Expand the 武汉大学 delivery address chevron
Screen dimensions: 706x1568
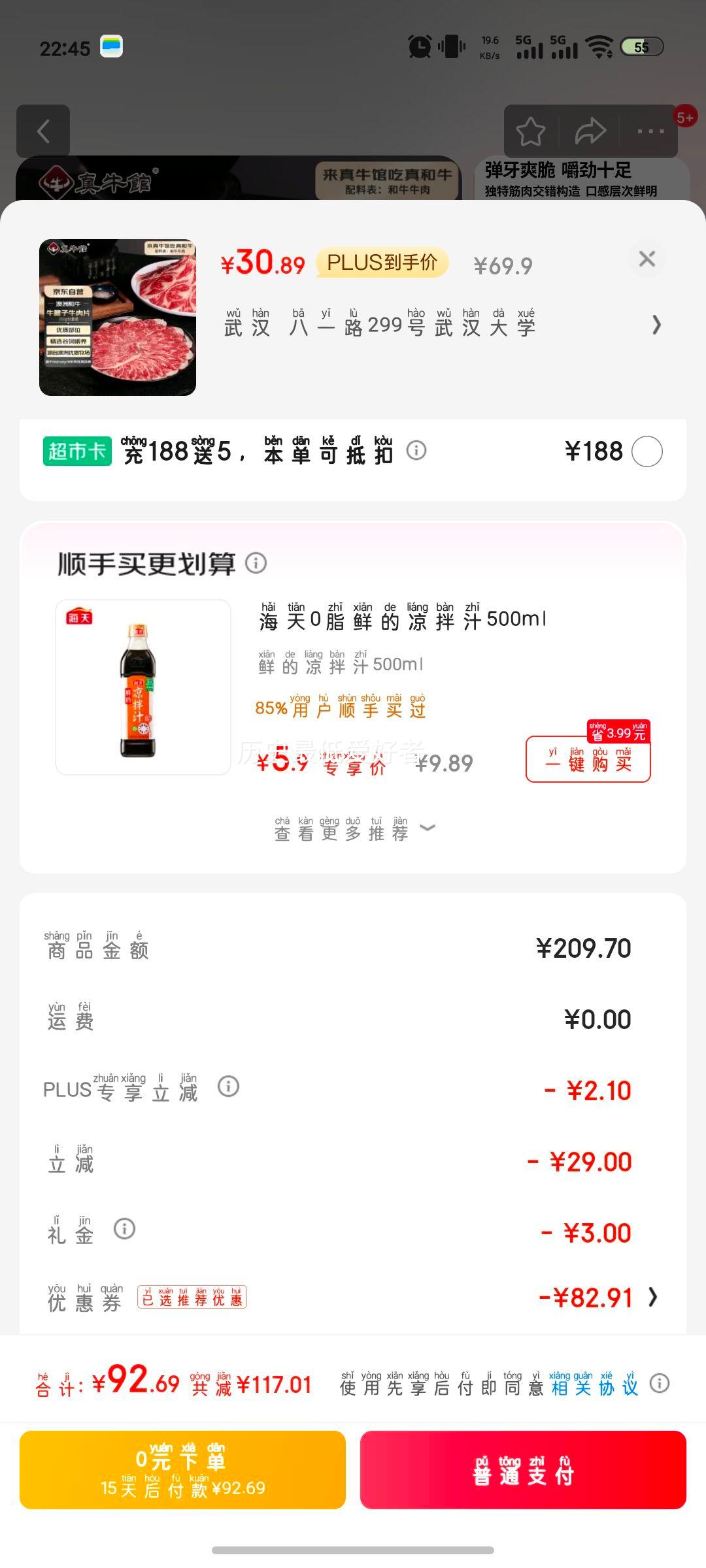[x=656, y=325]
